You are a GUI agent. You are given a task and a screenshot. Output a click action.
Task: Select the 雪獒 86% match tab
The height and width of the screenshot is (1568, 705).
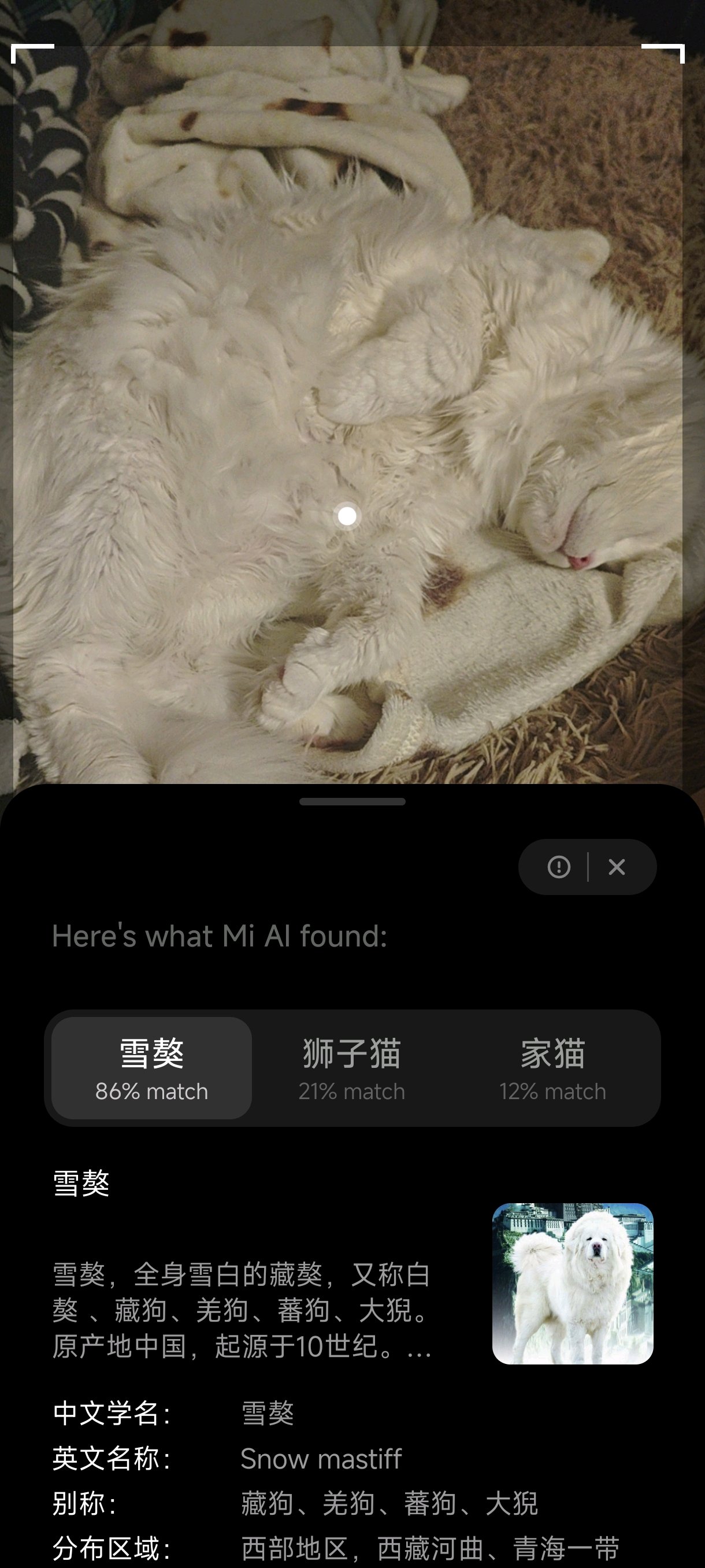151,1068
